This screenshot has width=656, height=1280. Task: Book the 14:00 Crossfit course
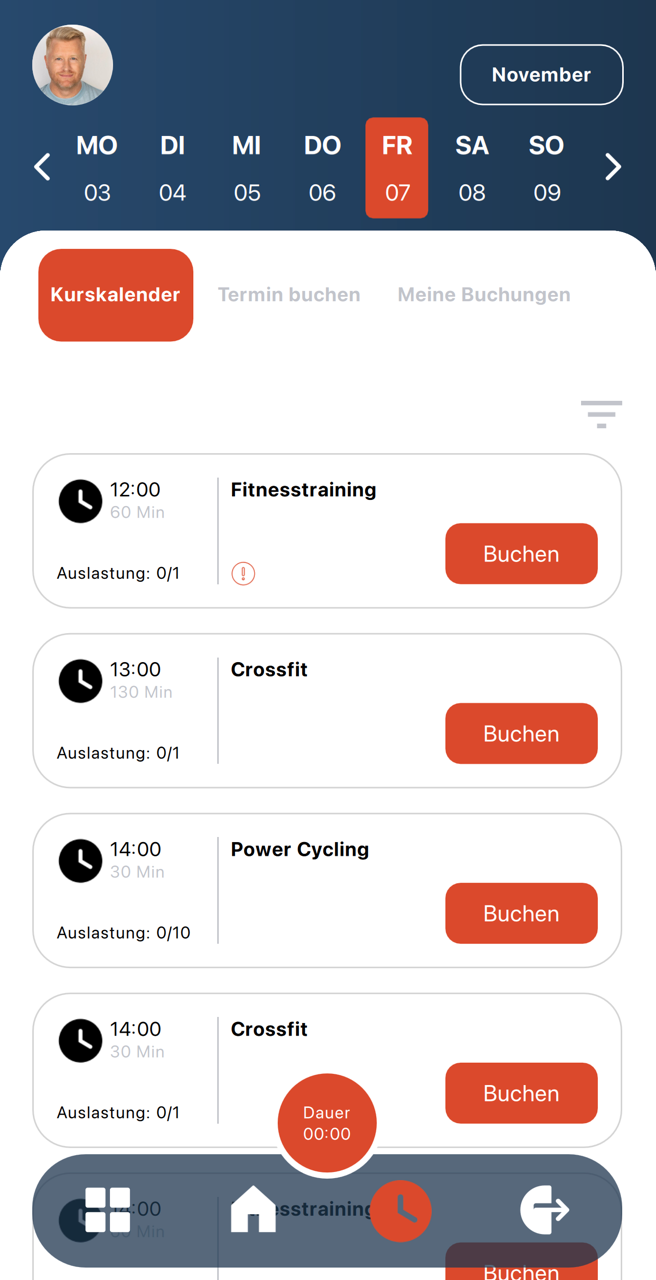[521, 1093]
